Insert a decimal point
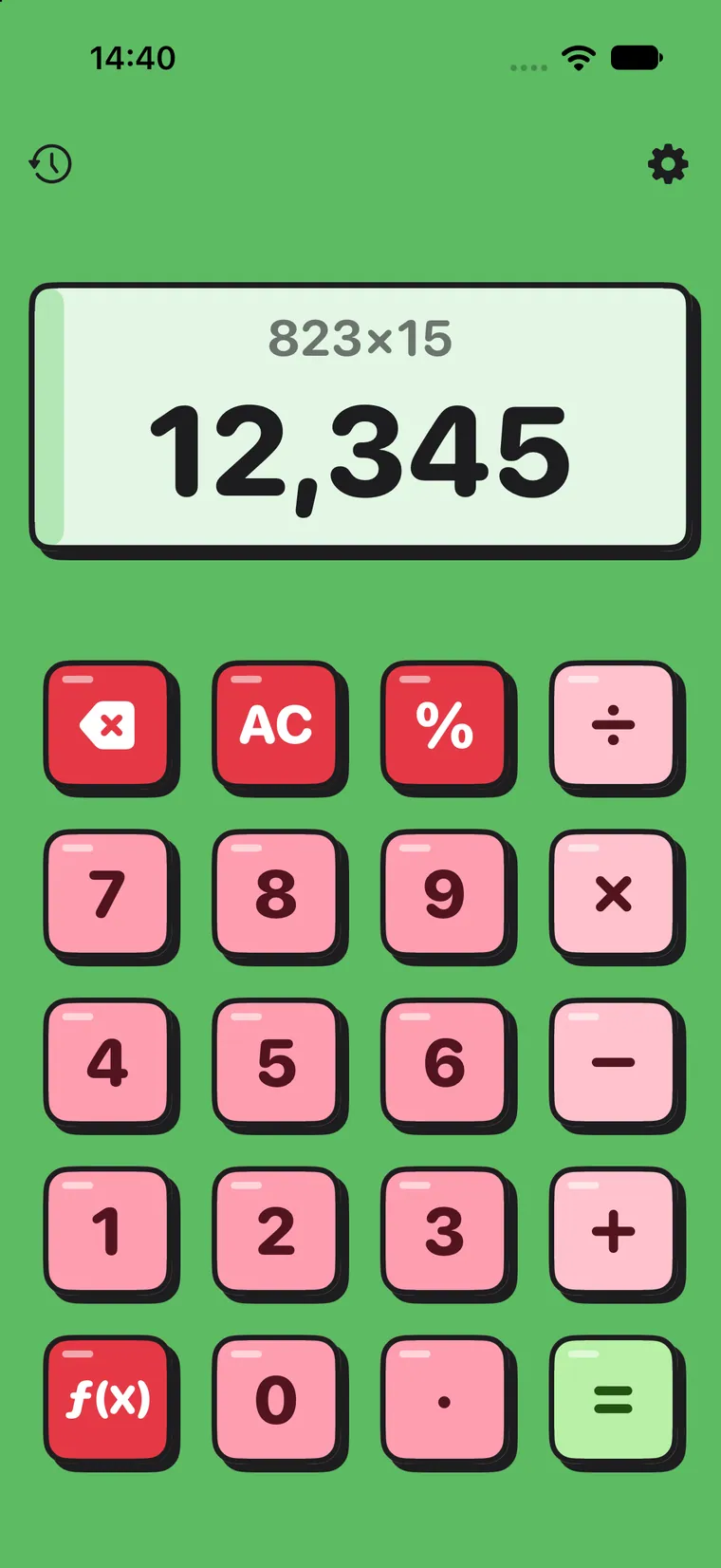Image resolution: width=721 pixels, height=1568 pixels. point(445,1400)
